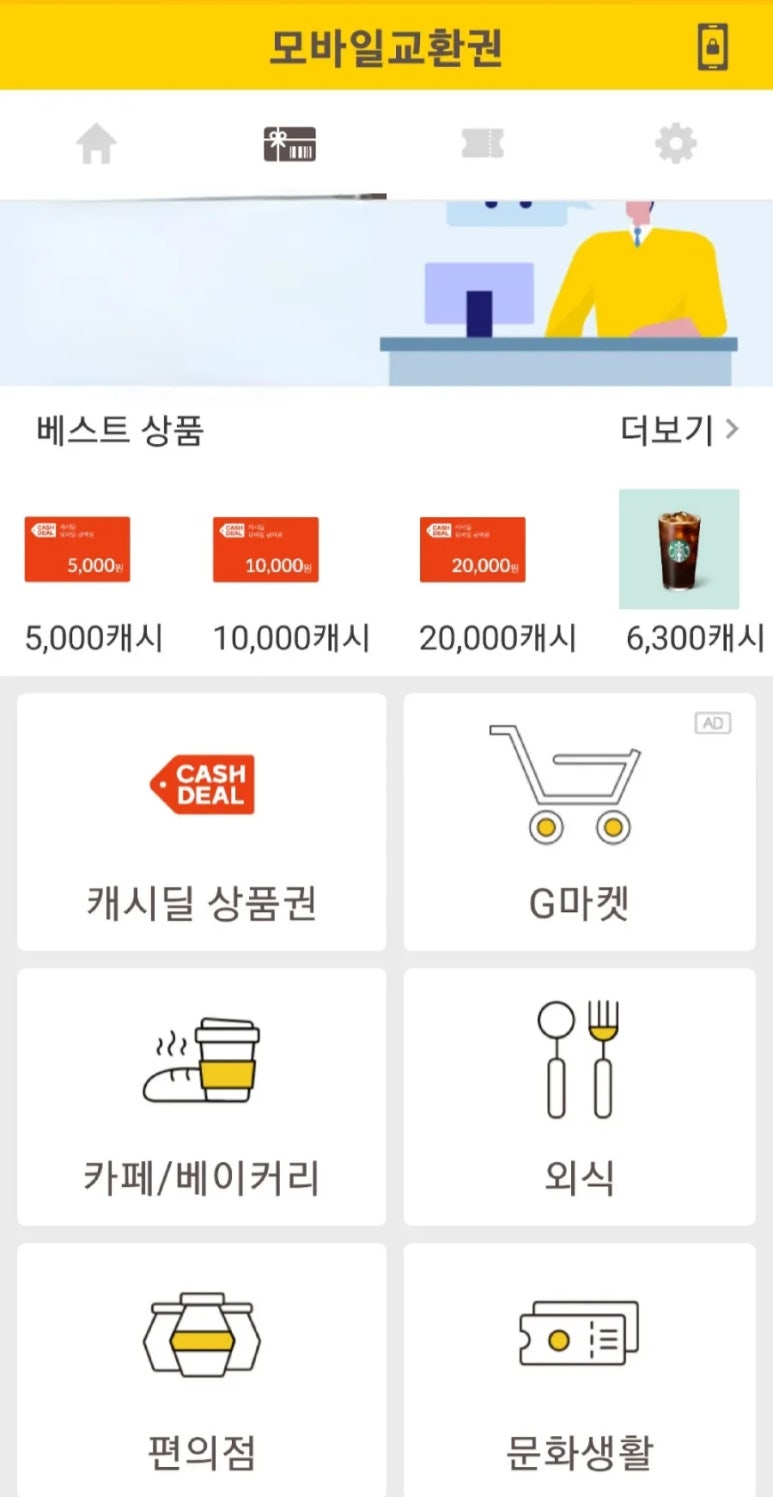Viewport: 773px width, 1497px height.
Task: Open the 캐시딜 상품권 category
Action: click(x=201, y=822)
